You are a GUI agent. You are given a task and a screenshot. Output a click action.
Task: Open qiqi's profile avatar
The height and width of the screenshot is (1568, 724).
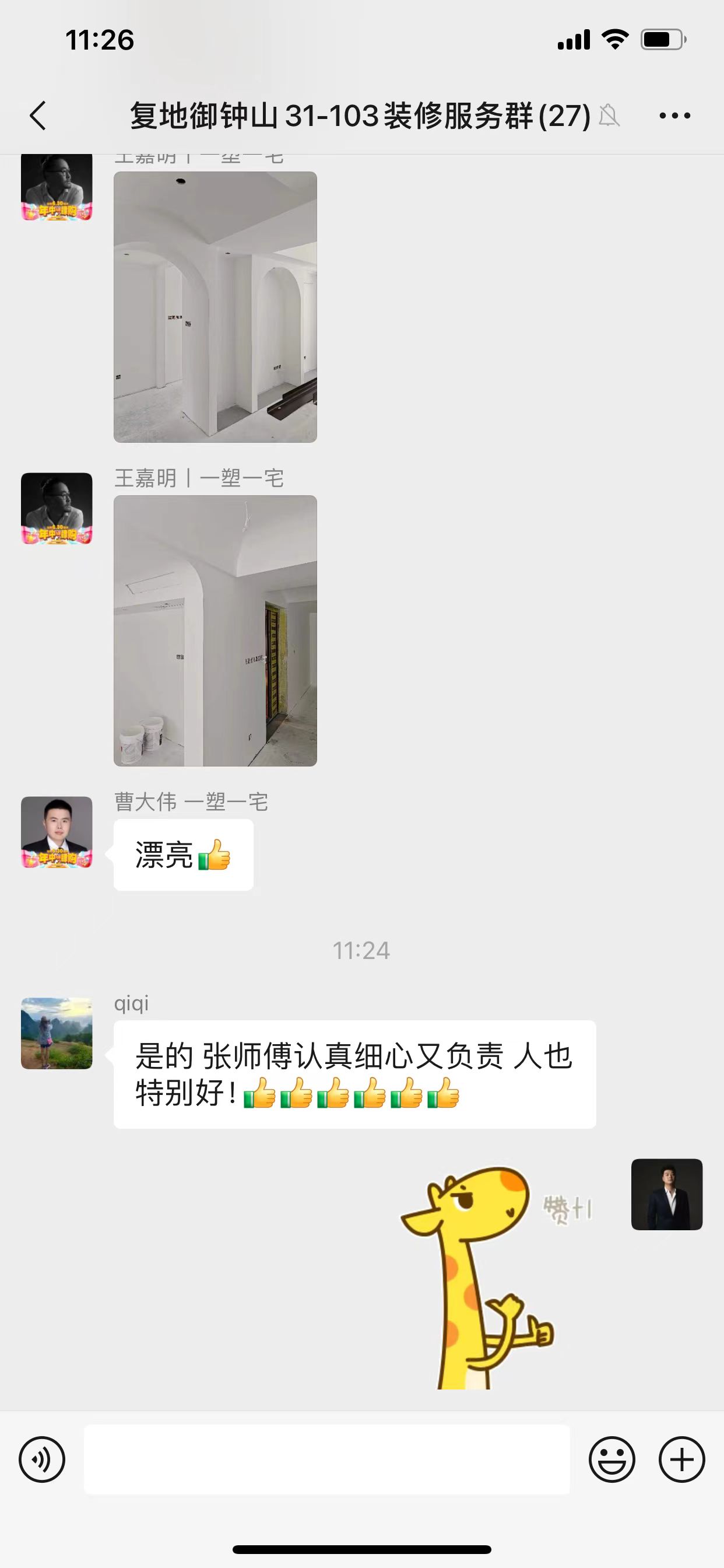(x=57, y=1034)
